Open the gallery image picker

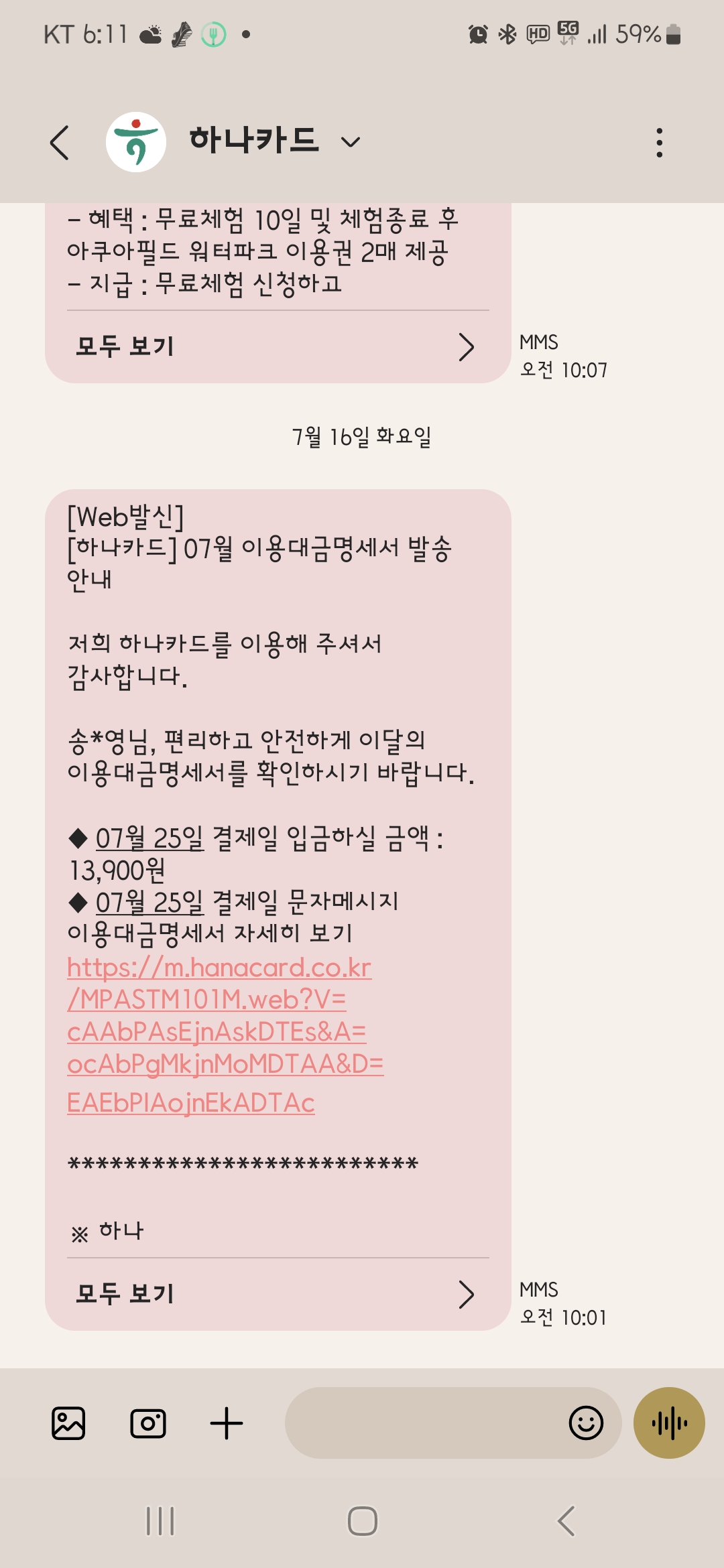click(68, 1423)
